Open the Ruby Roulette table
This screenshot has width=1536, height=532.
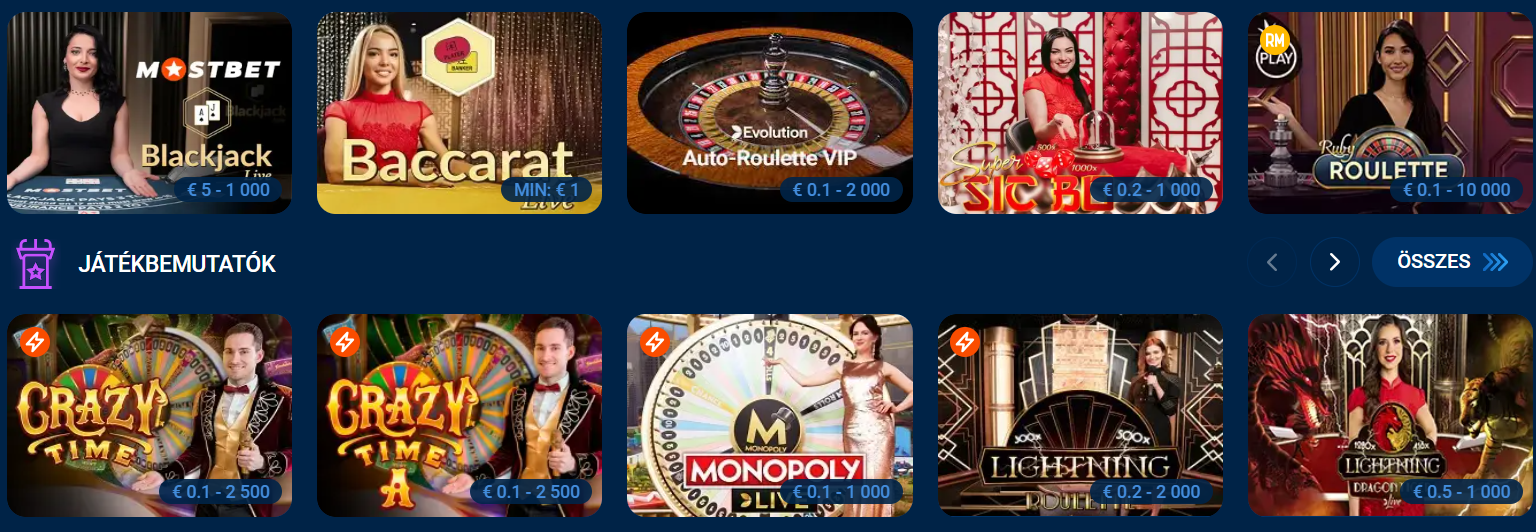[1390, 112]
